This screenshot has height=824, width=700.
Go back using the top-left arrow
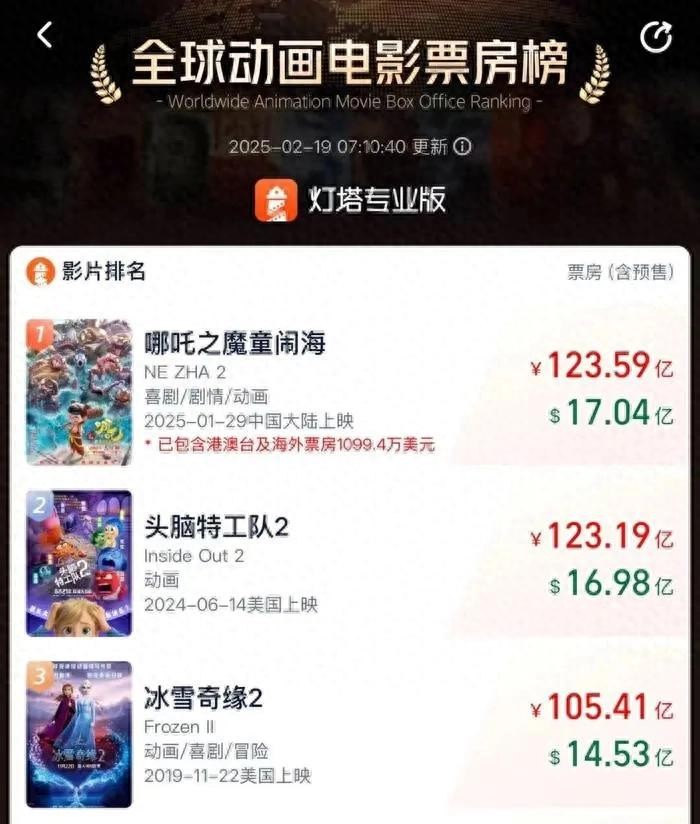44,34
